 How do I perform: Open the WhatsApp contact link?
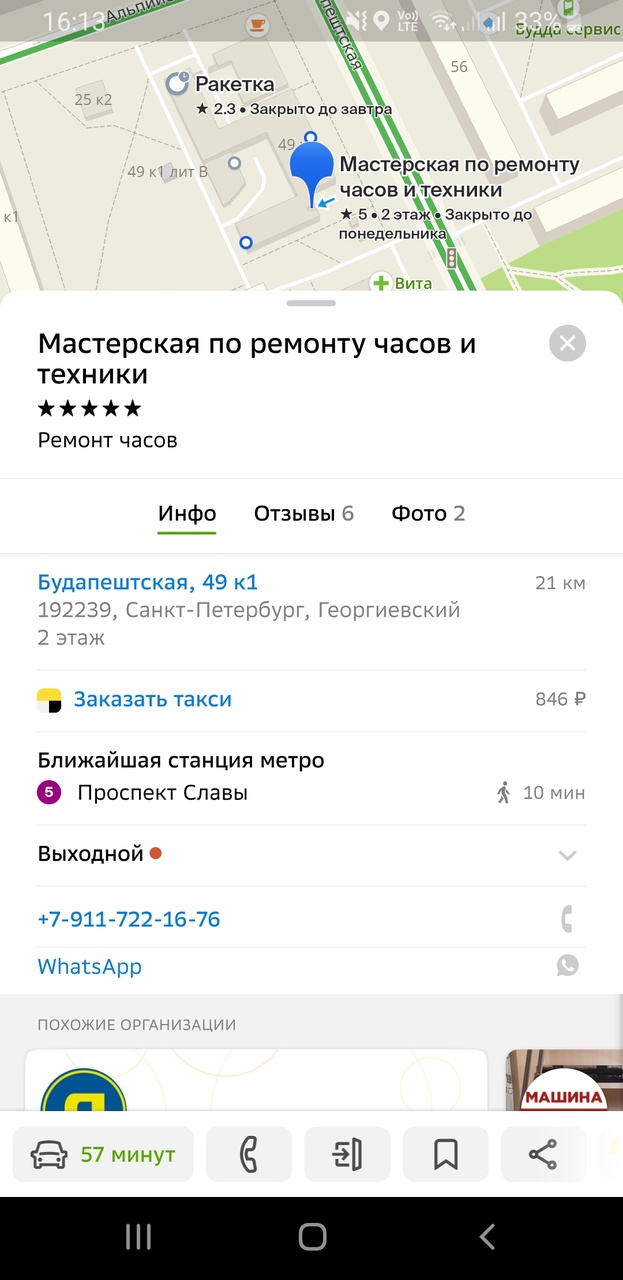[90, 966]
